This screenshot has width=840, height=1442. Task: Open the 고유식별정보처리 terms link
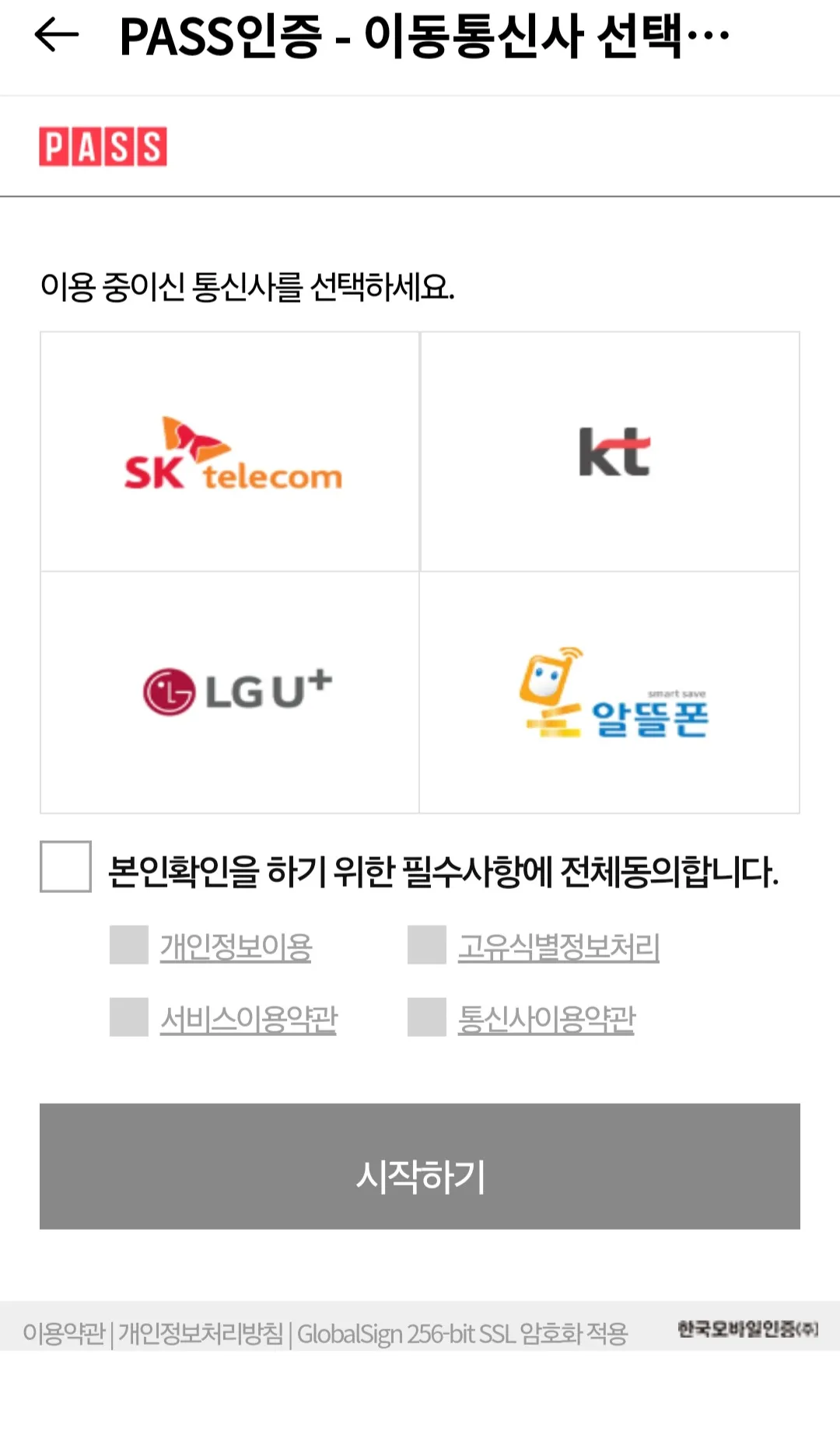(x=558, y=946)
